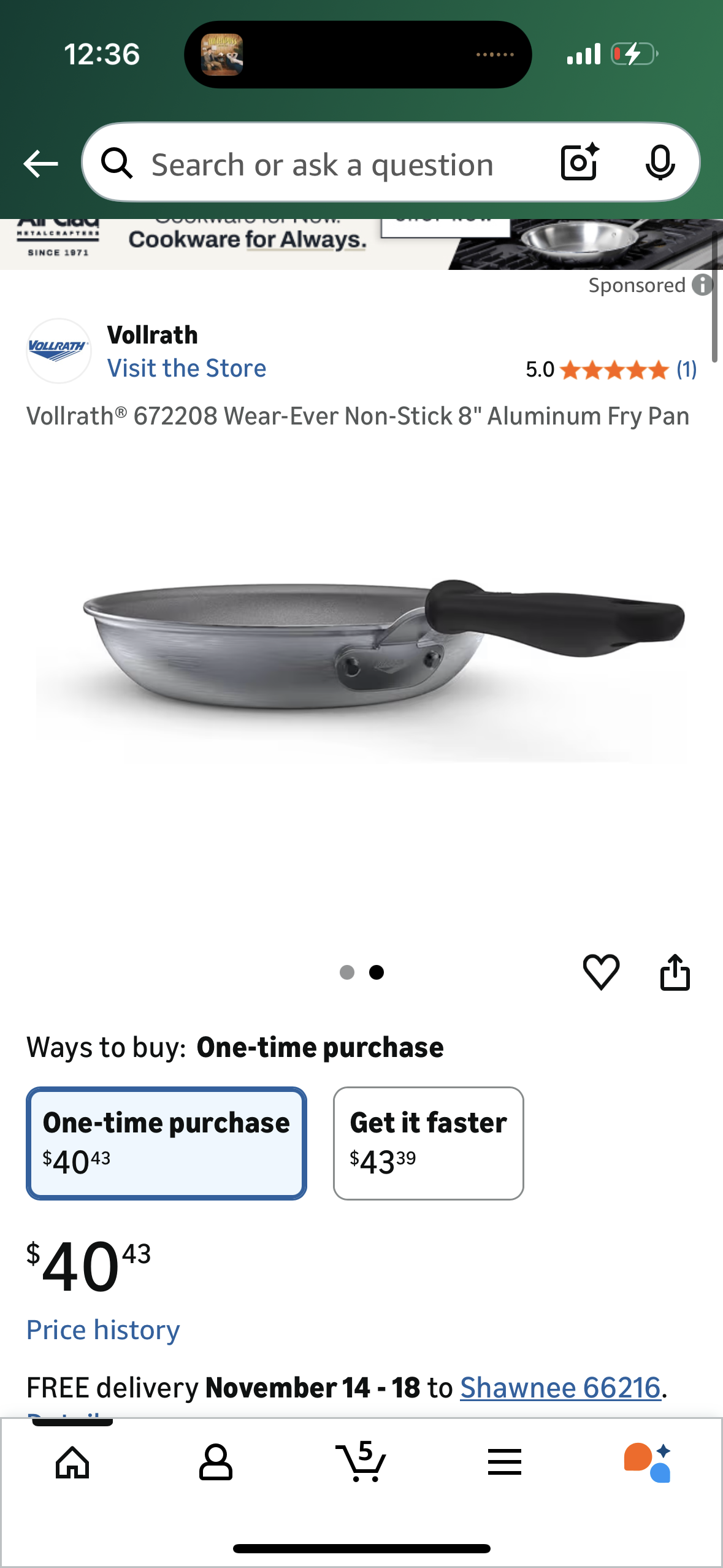Open the 5.0 star rating reviews
Viewport: 723px width, 1568px height.
pyautogui.click(x=613, y=369)
